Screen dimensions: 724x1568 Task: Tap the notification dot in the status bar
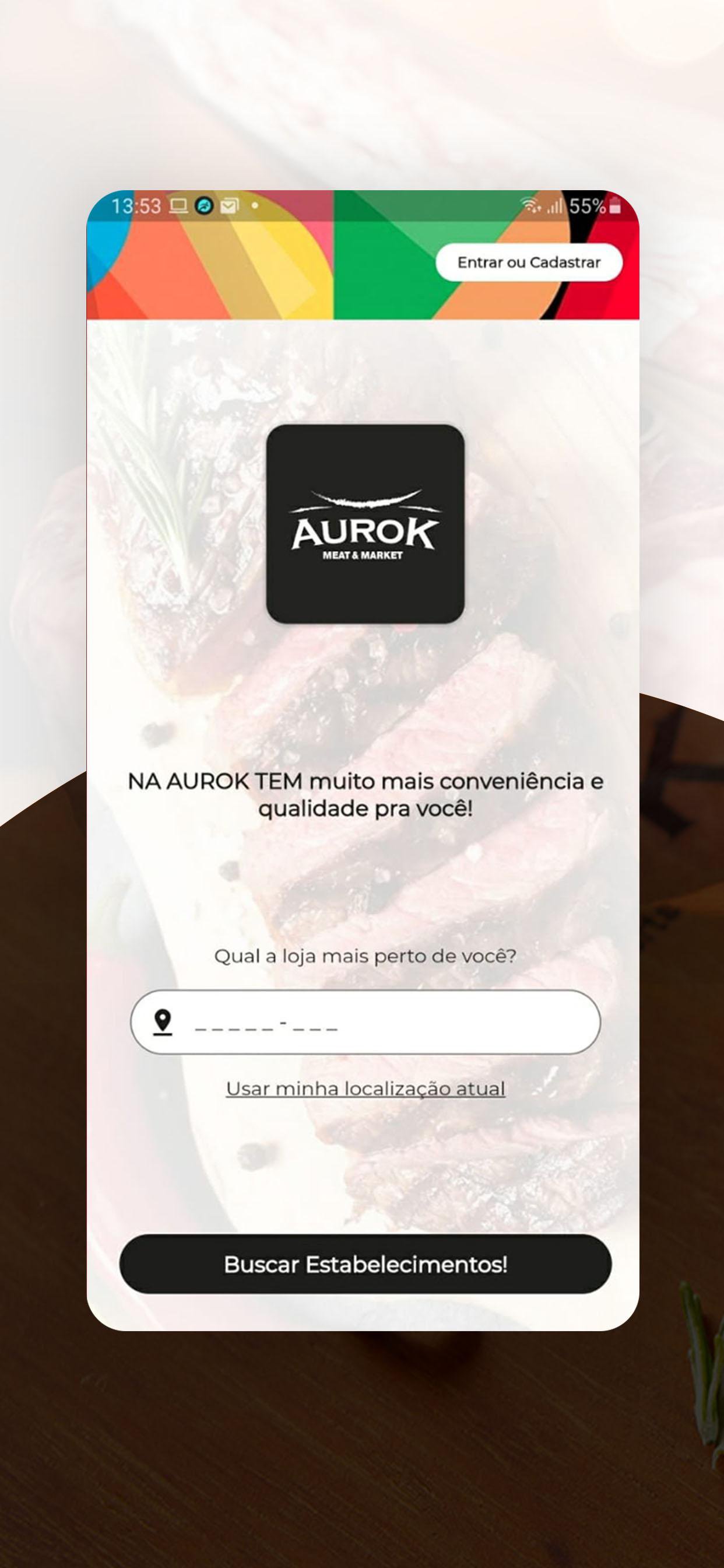tap(255, 205)
